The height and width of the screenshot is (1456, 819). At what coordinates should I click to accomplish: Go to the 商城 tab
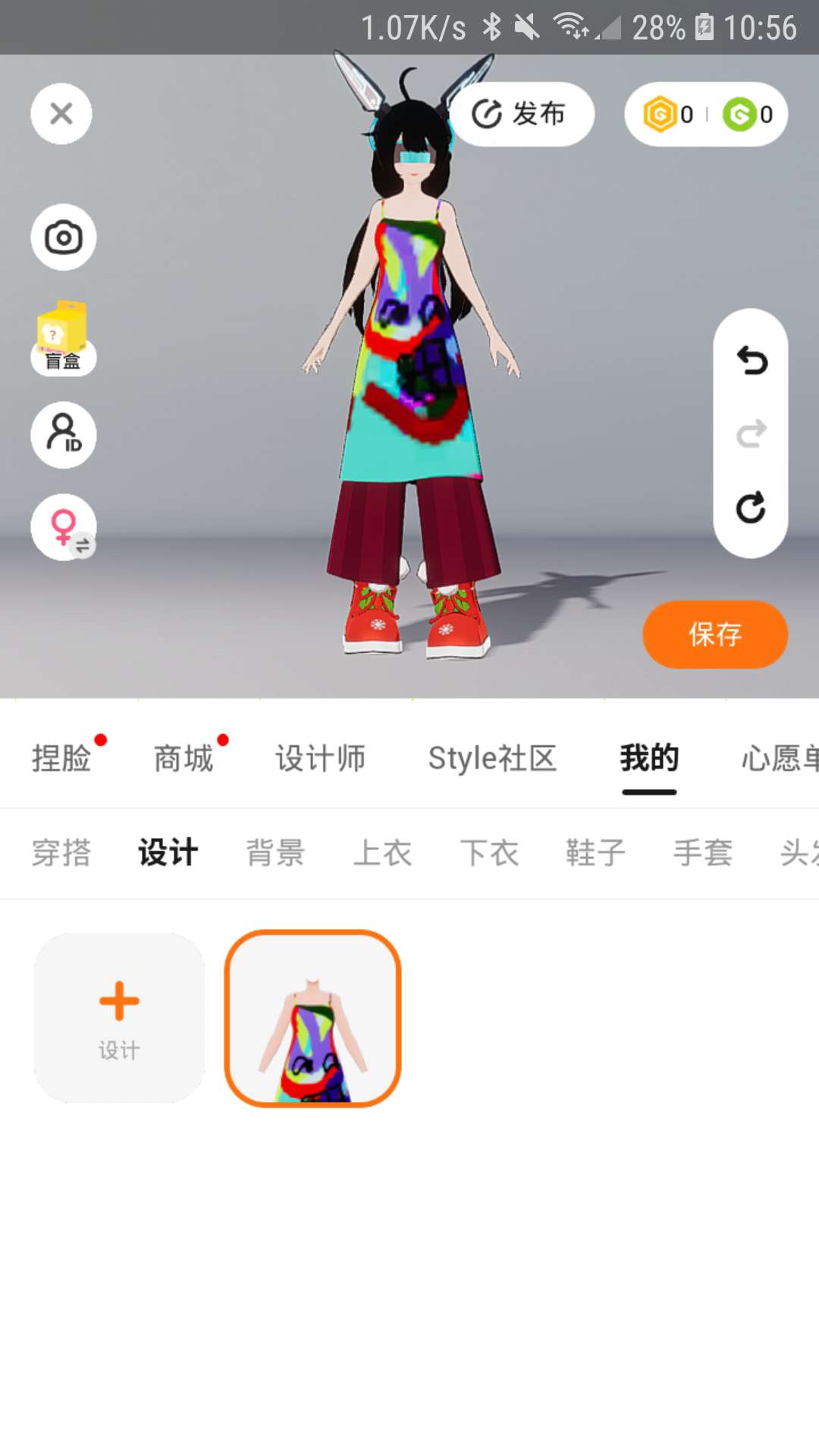(x=184, y=758)
